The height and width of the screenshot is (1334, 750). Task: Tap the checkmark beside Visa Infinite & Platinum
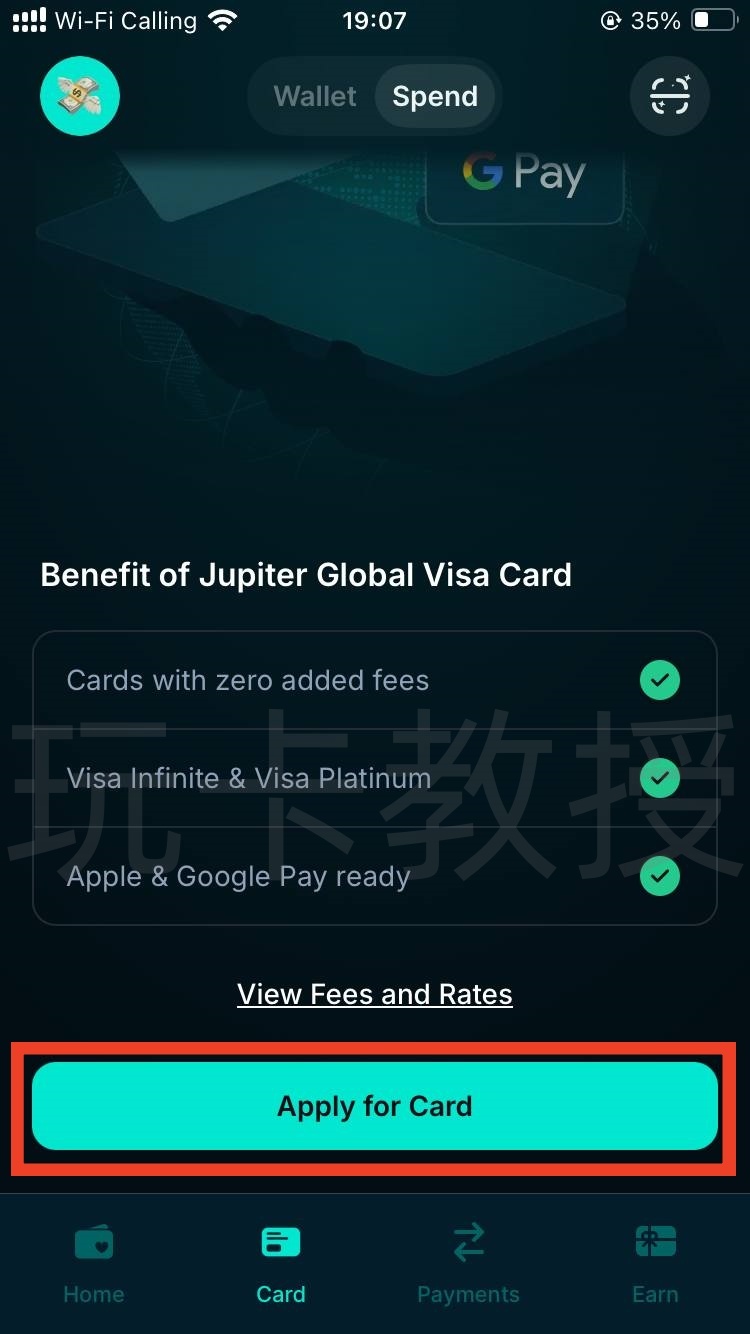[x=659, y=778]
